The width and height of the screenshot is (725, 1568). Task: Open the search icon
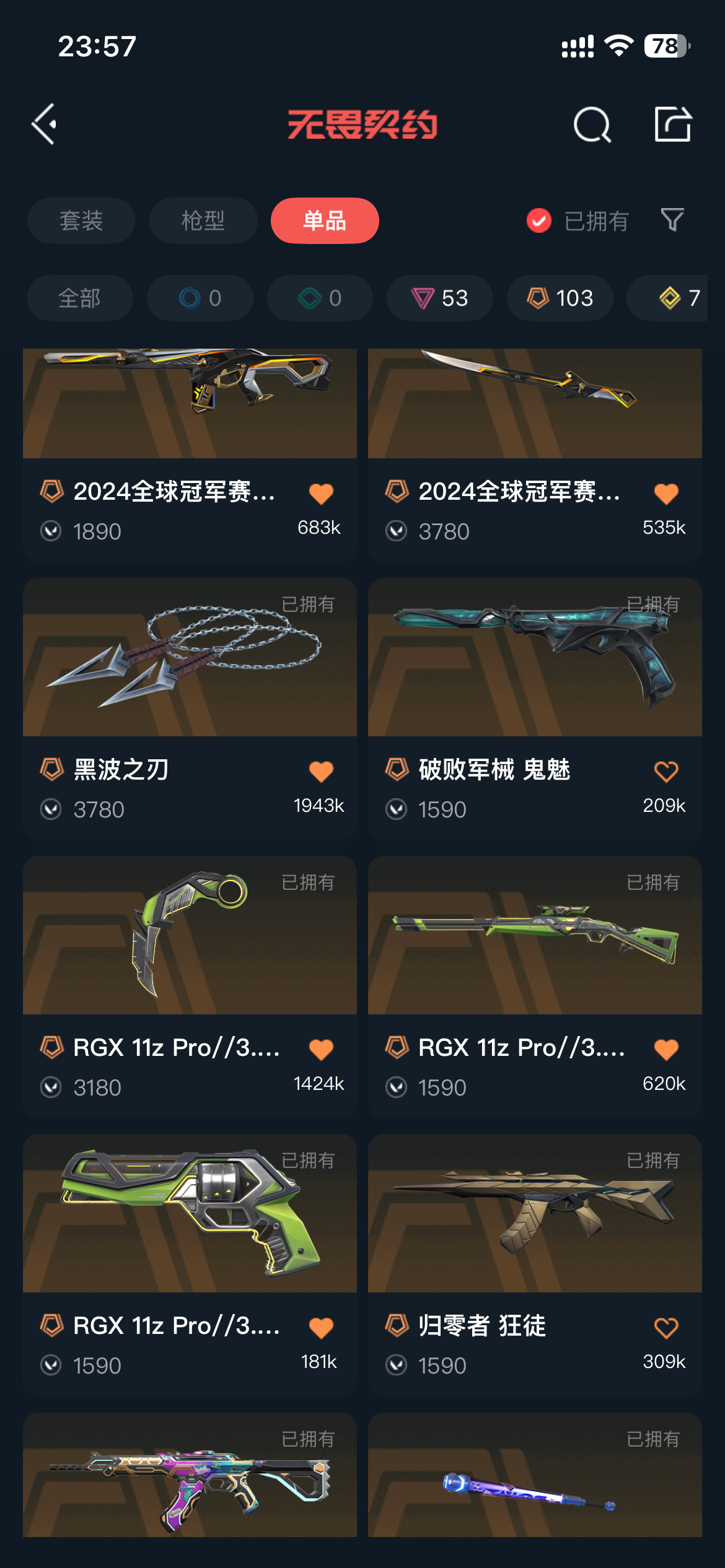[592, 124]
